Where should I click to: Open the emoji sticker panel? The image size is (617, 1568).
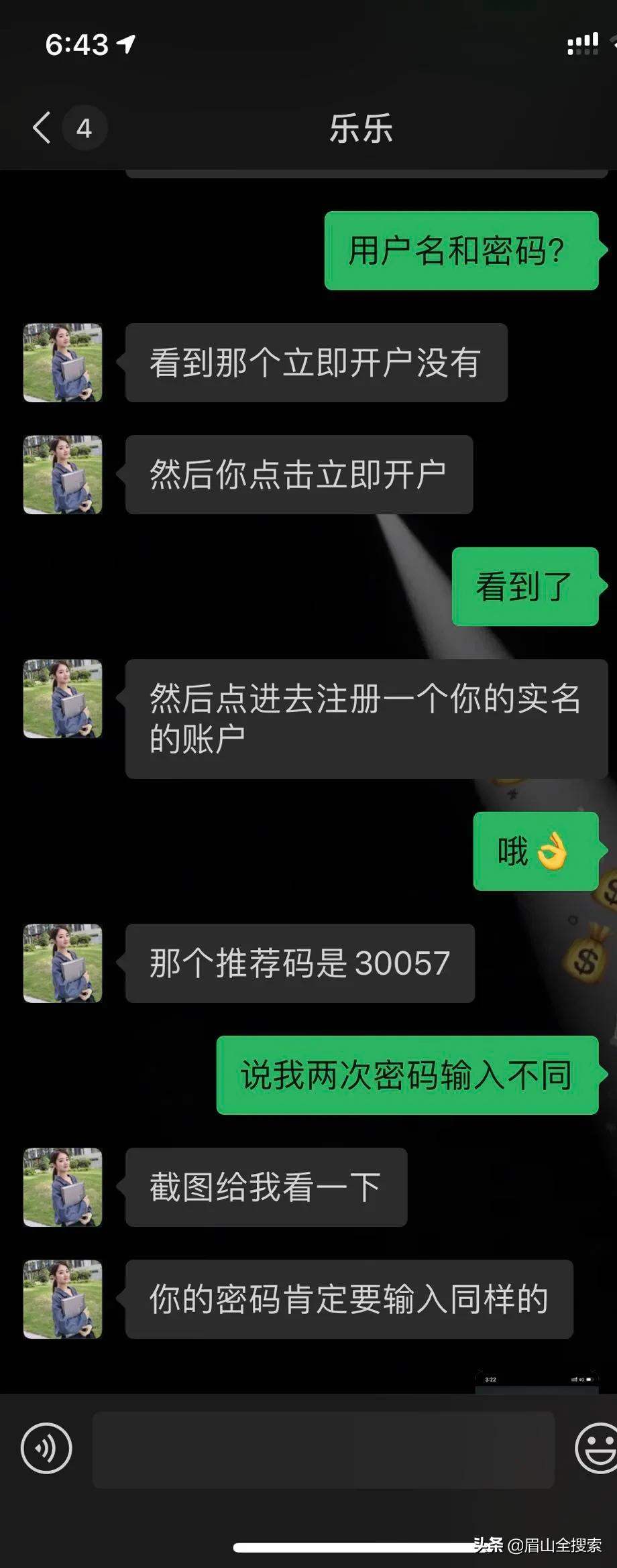pos(597,1448)
